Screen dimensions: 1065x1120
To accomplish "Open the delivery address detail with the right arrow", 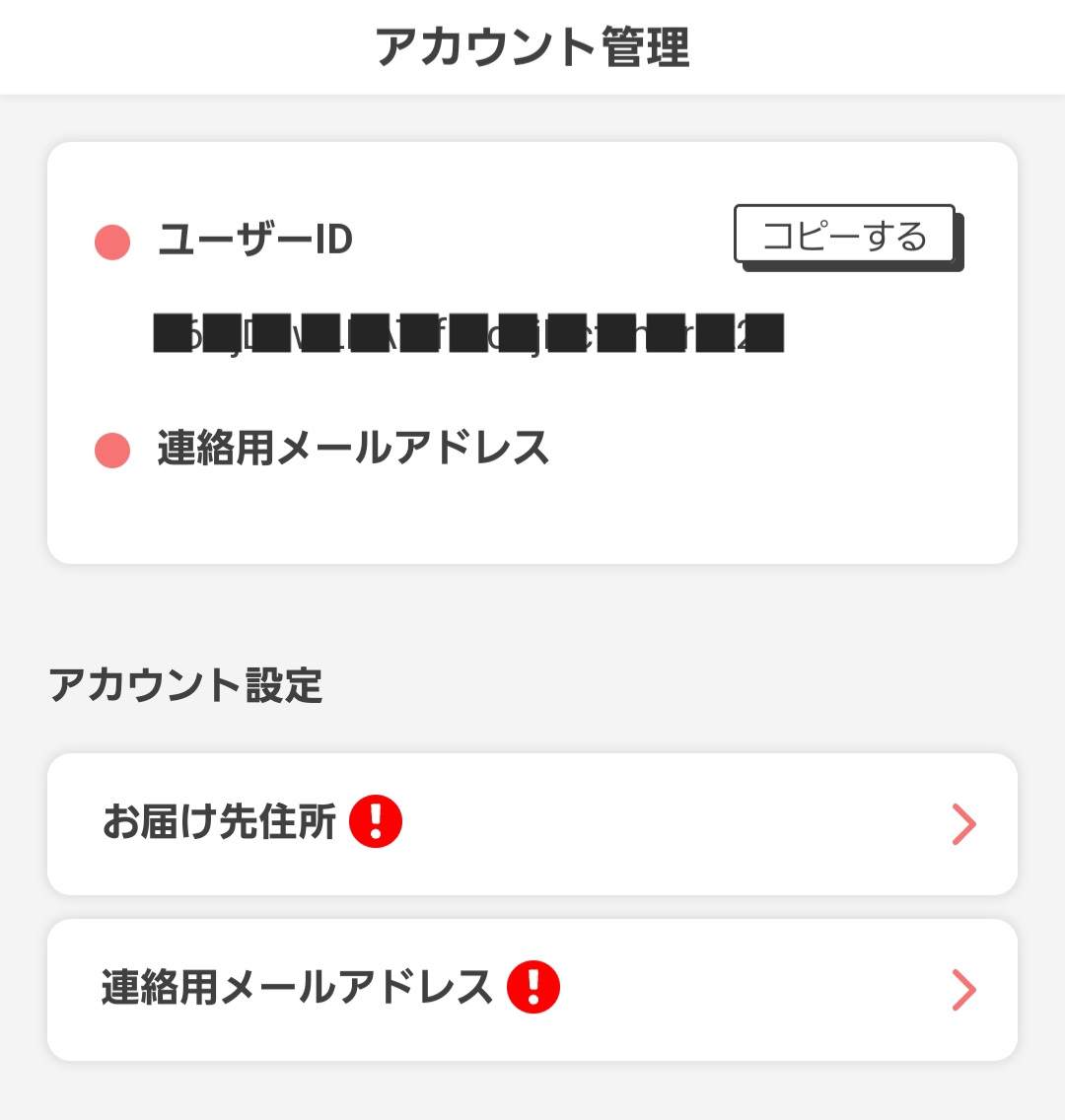I will tap(963, 824).
